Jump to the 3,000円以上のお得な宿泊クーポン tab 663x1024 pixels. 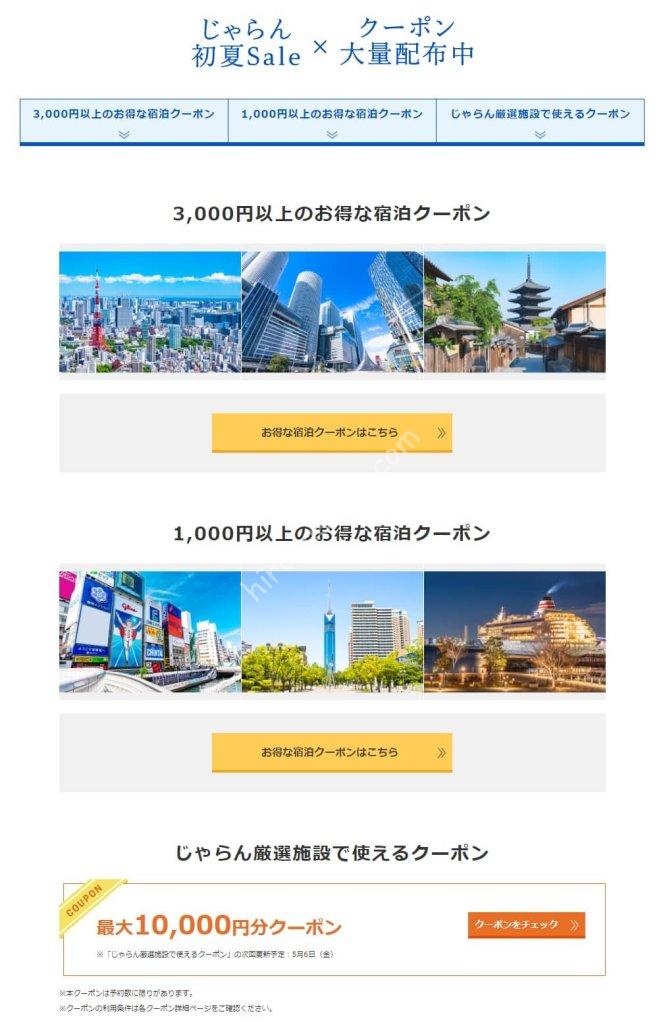(x=124, y=121)
